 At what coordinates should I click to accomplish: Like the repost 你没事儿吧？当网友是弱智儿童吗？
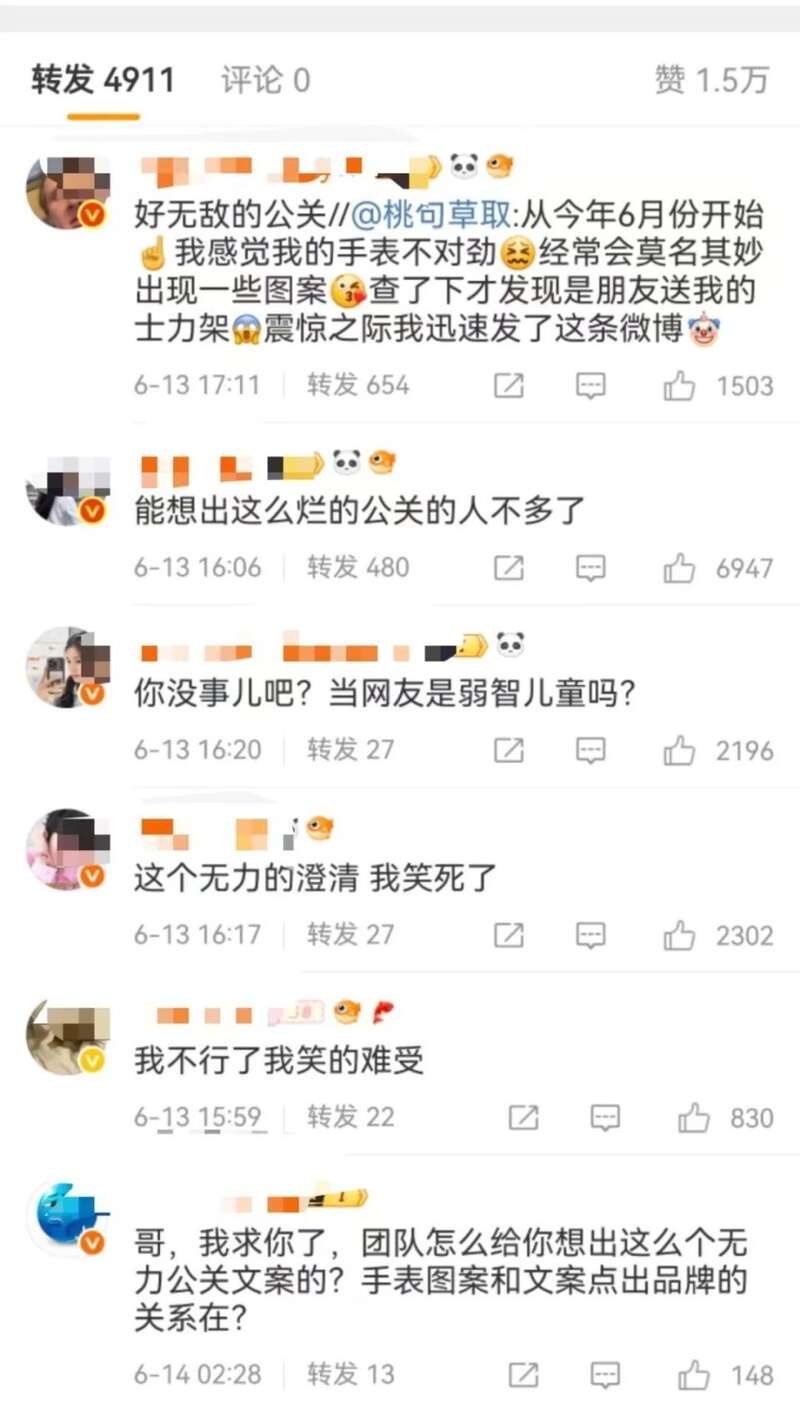click(x=680, y=750)
